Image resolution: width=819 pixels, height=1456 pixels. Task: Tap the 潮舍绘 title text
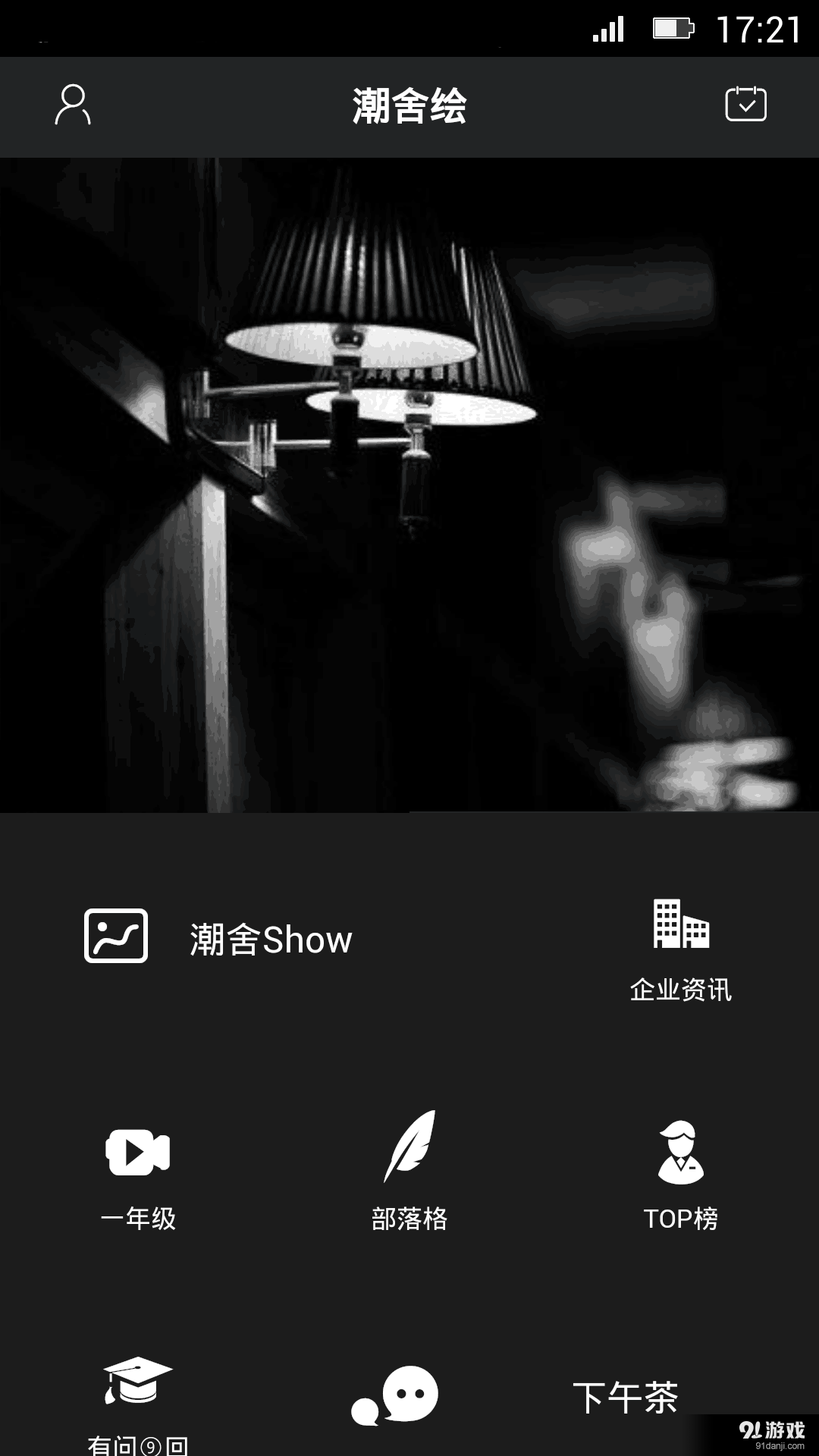[409, 106]
